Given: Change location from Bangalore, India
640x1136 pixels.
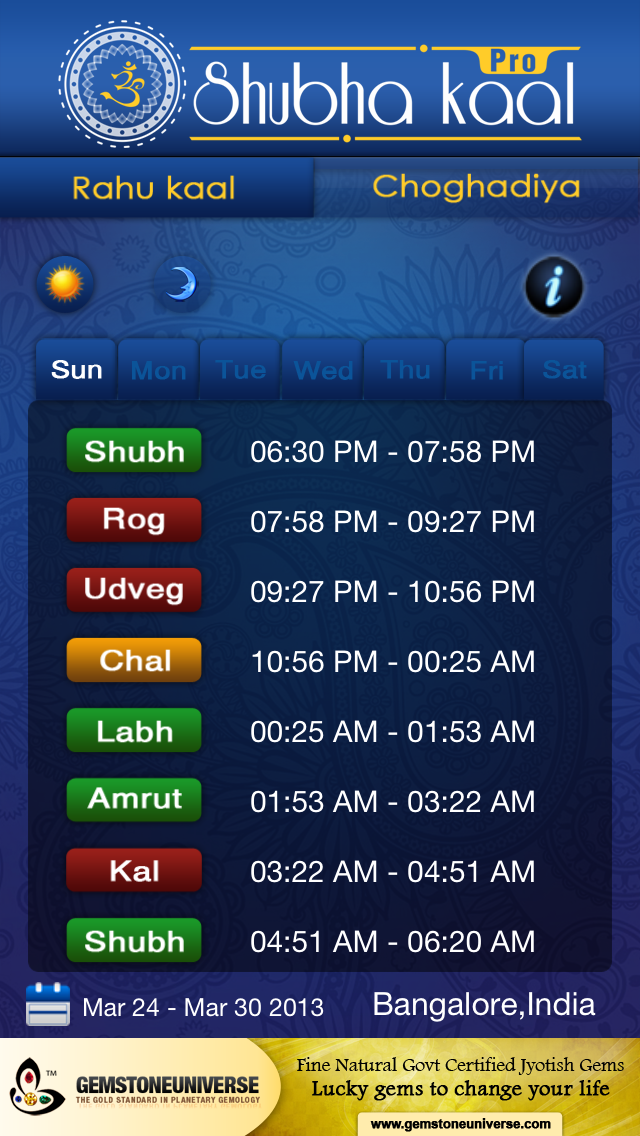Looking at the screenshot, I should (x=484, y=1004).
